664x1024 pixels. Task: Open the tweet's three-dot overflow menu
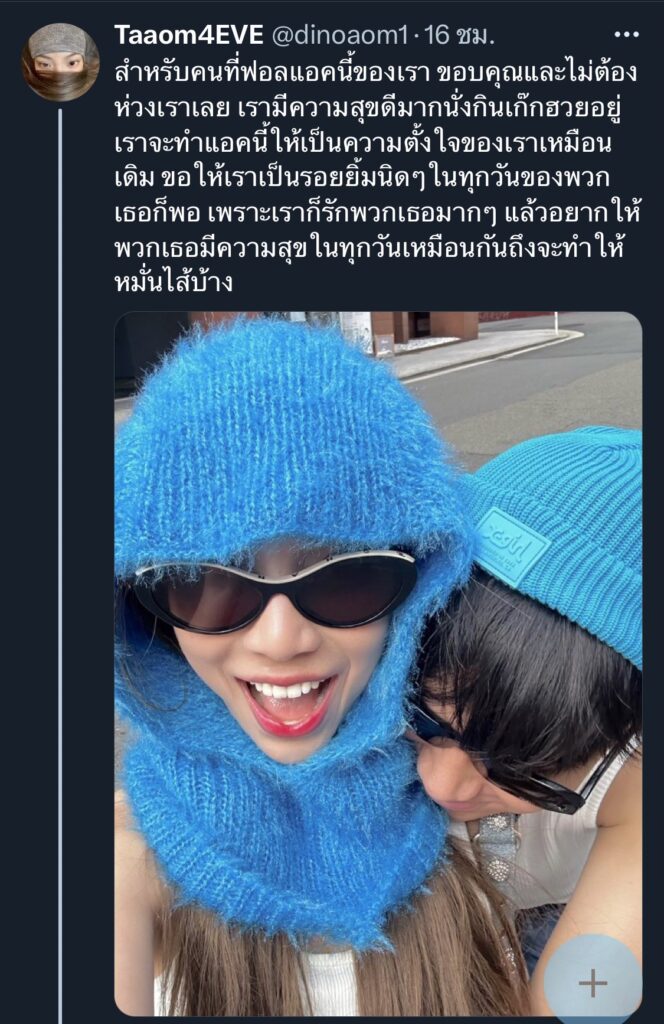point(626,34)
